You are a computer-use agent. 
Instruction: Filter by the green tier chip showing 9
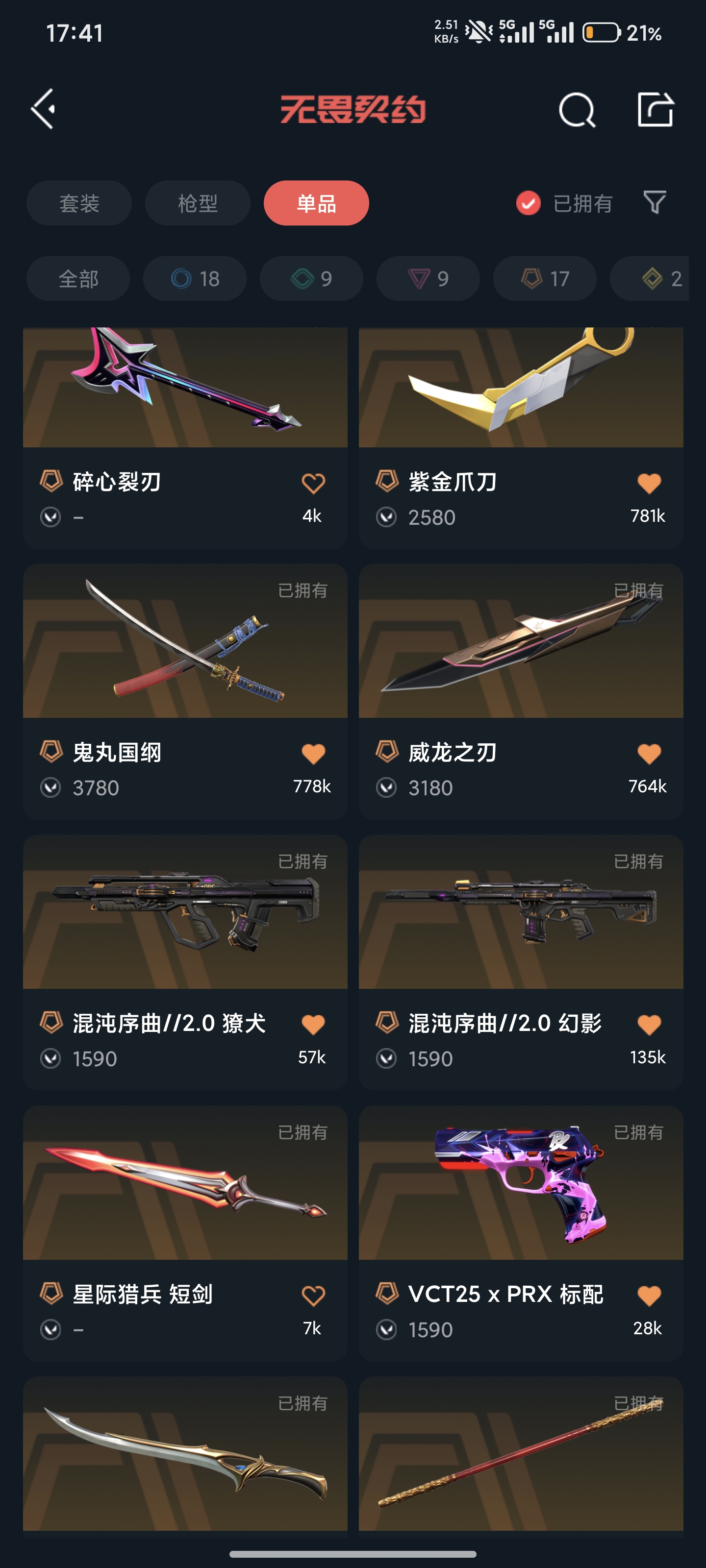coord(311,279)
